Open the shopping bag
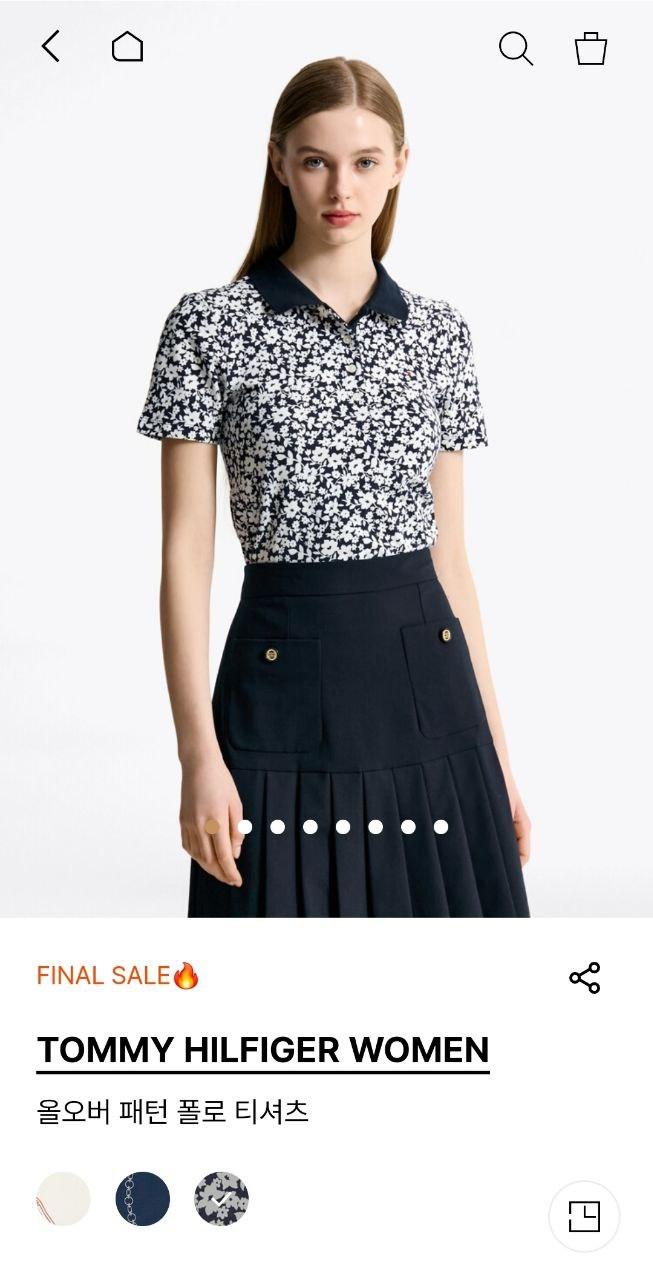 [591, 48]
